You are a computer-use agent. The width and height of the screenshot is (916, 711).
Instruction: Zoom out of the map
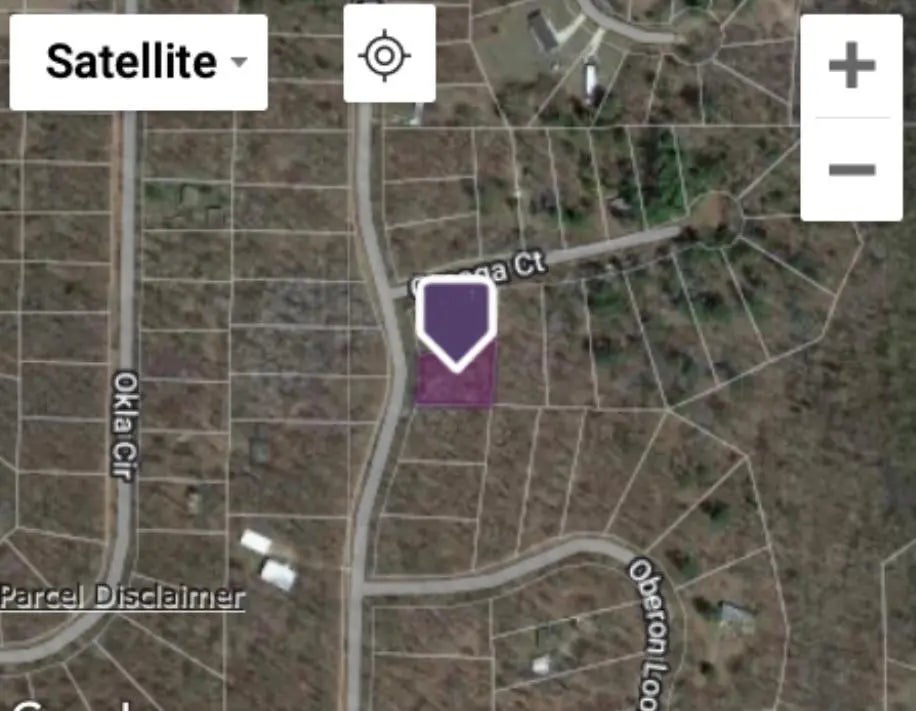tap(851, 169)
